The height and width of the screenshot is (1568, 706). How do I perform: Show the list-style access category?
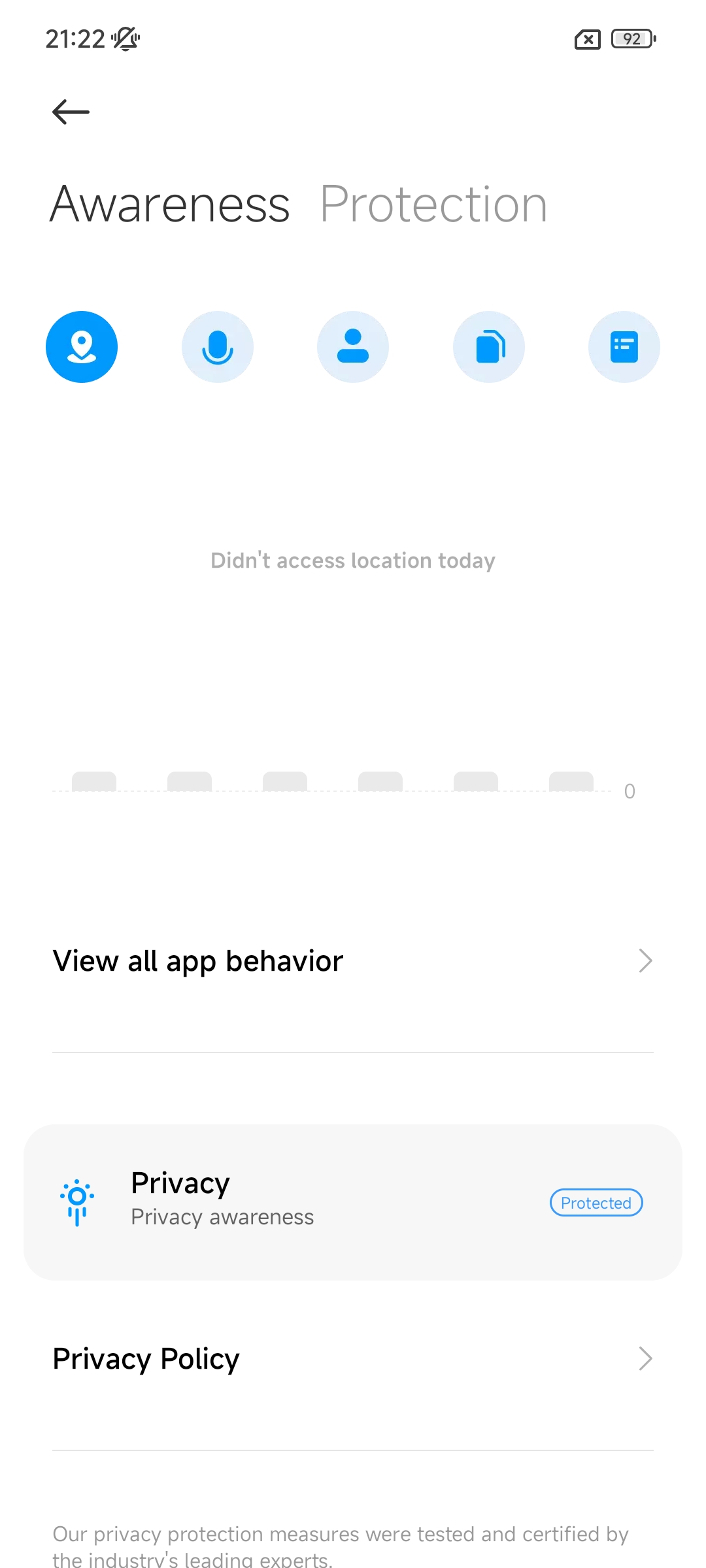(624, 347)
